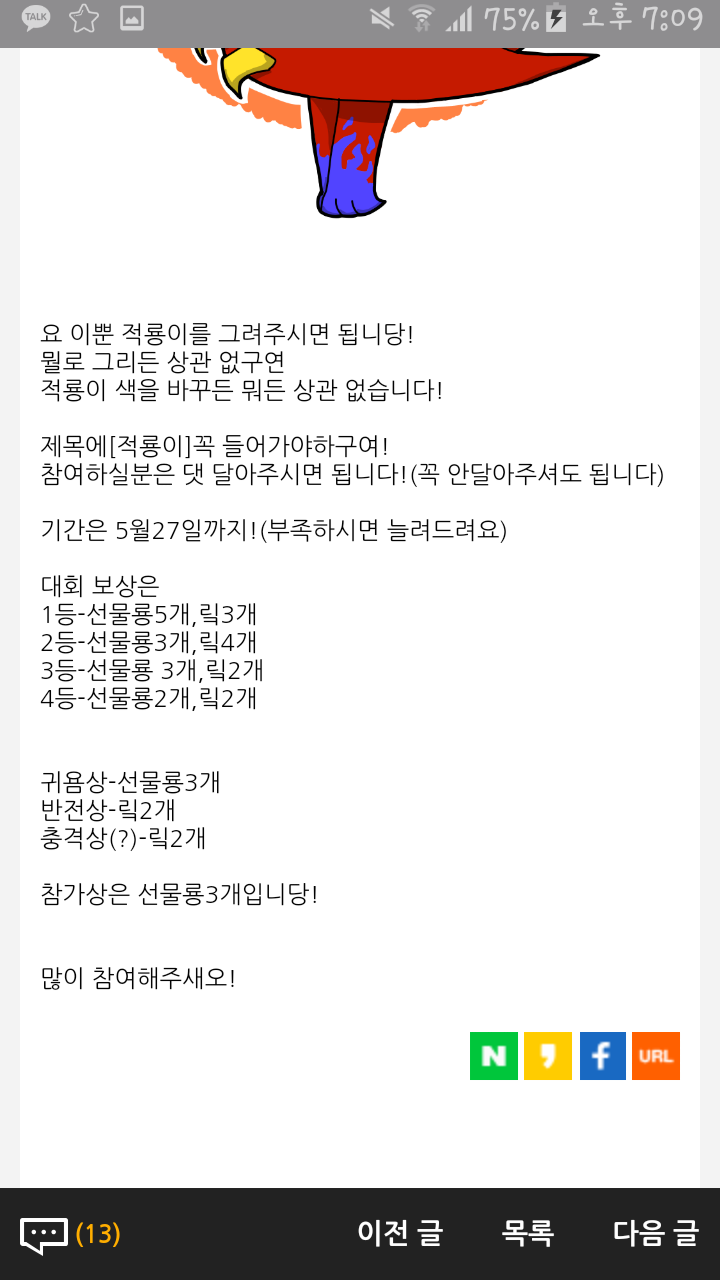Share this post on Facebook
The height and width of the screenshot is (1280, 720).
coord(603,1056)
